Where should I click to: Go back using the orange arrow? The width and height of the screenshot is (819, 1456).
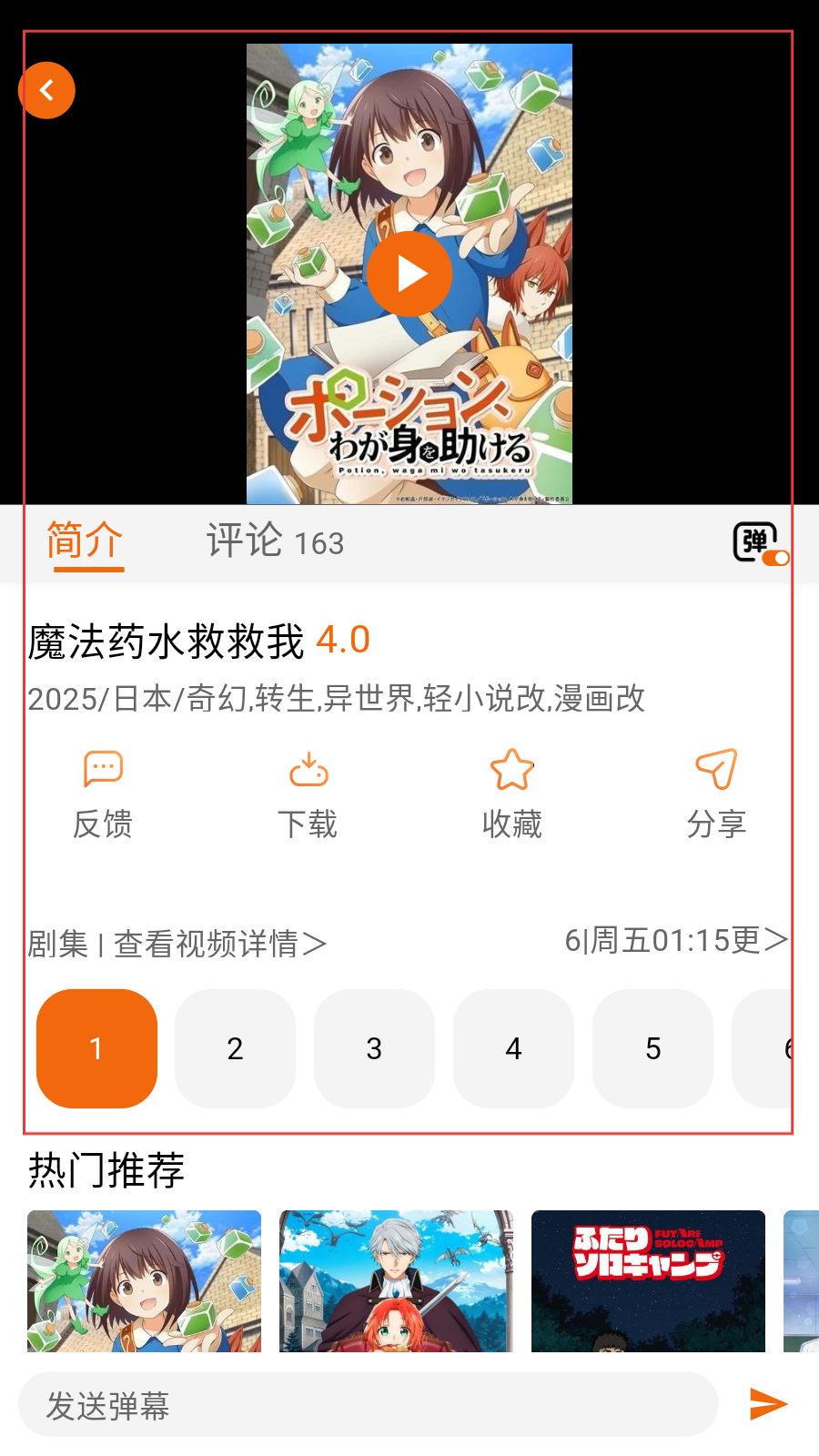46,90
